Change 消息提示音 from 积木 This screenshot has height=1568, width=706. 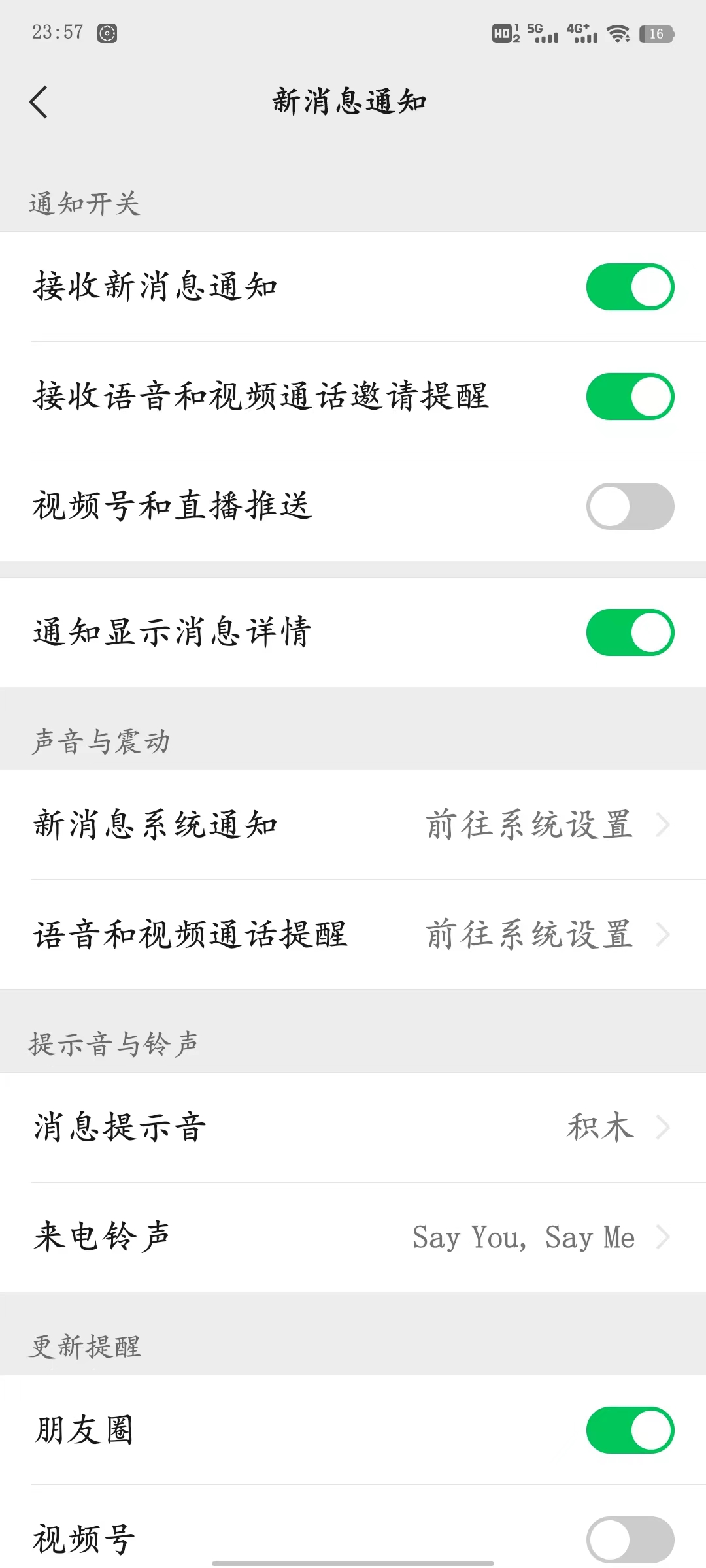[353, 1128]
